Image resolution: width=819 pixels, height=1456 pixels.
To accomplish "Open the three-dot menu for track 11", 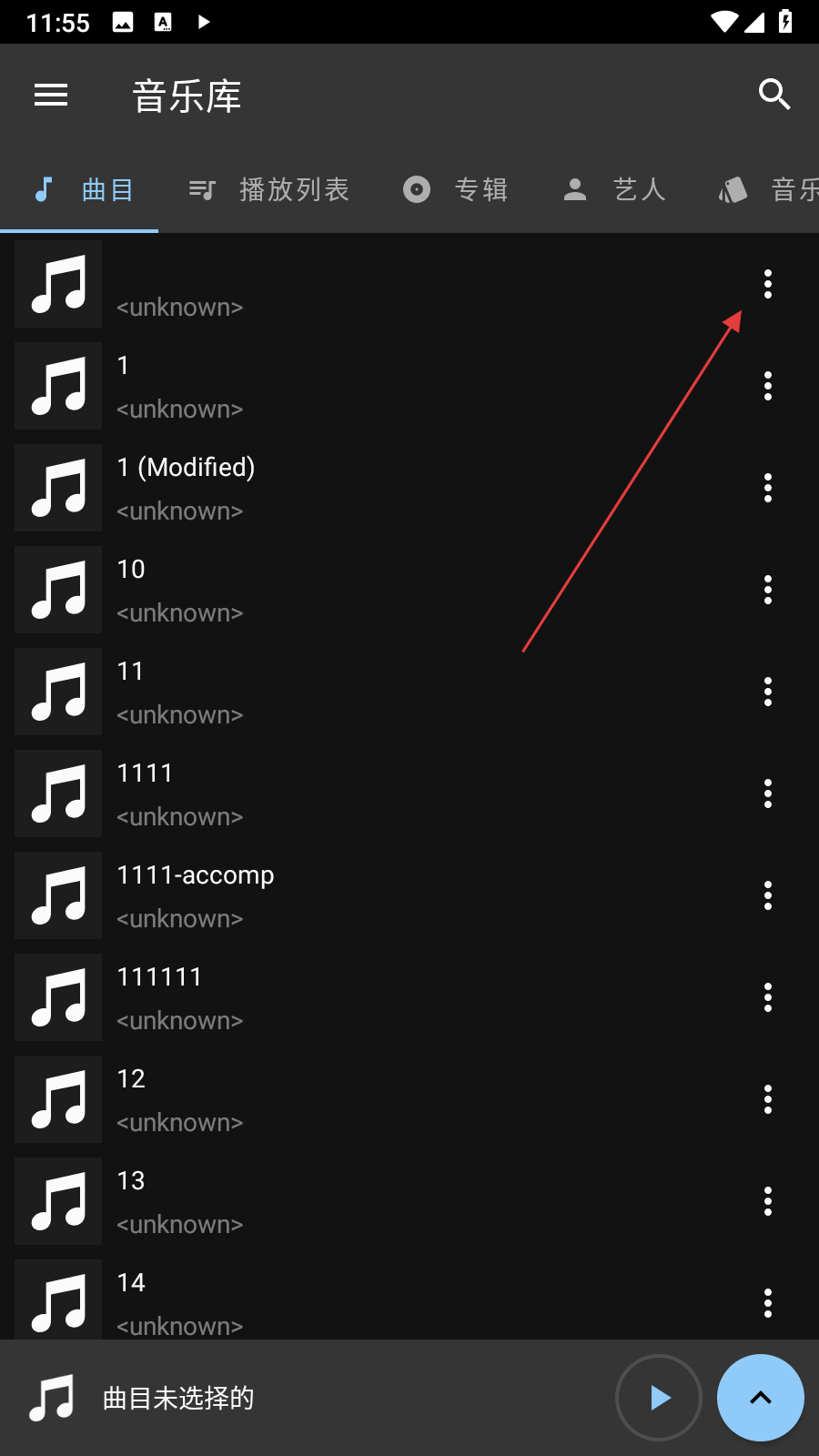I will tap(768, 692).
